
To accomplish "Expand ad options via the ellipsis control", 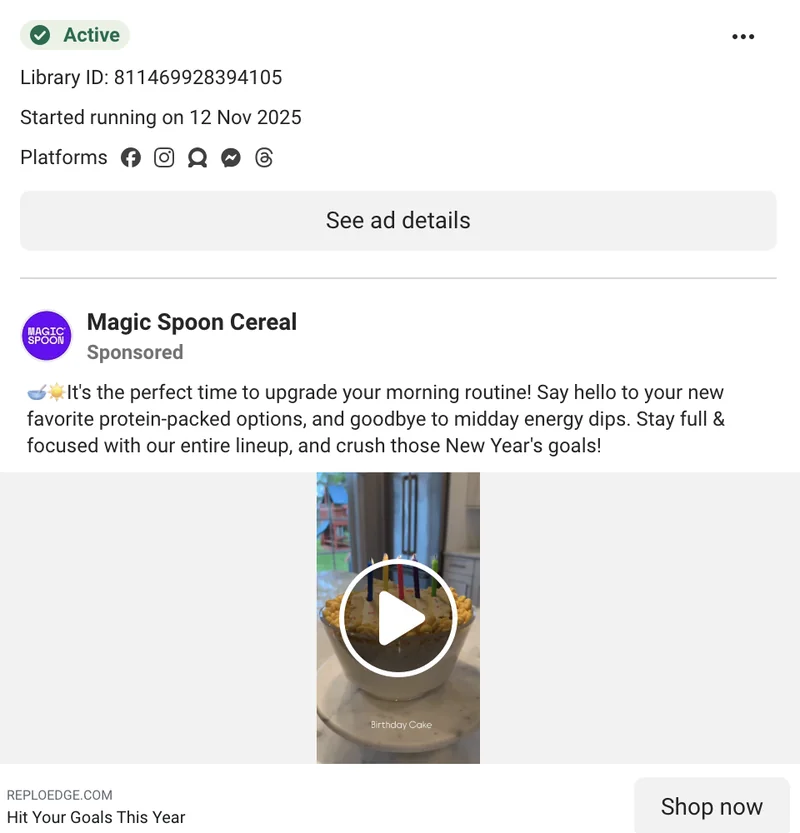I will (x=743, y=36).
